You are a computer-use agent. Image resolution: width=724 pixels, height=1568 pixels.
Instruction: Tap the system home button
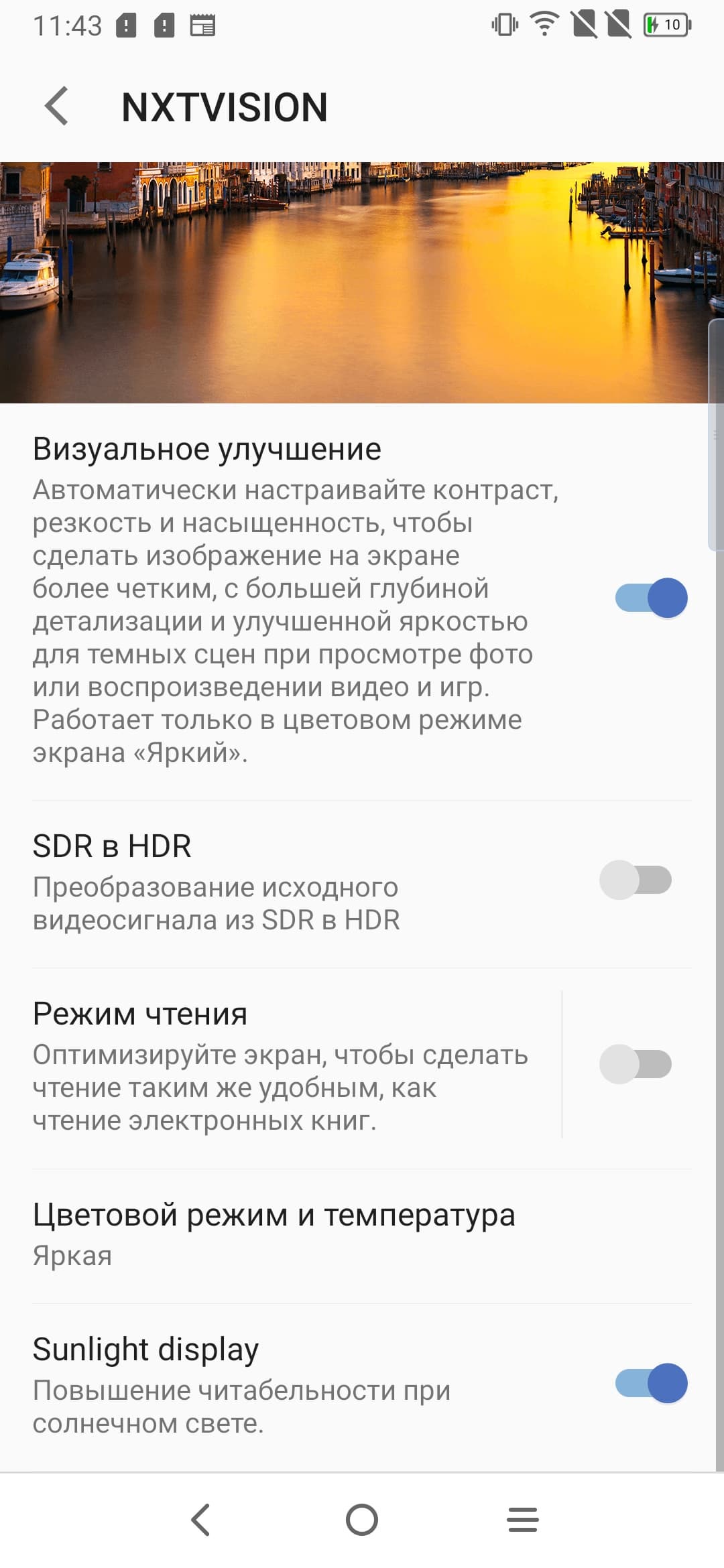362,1520
